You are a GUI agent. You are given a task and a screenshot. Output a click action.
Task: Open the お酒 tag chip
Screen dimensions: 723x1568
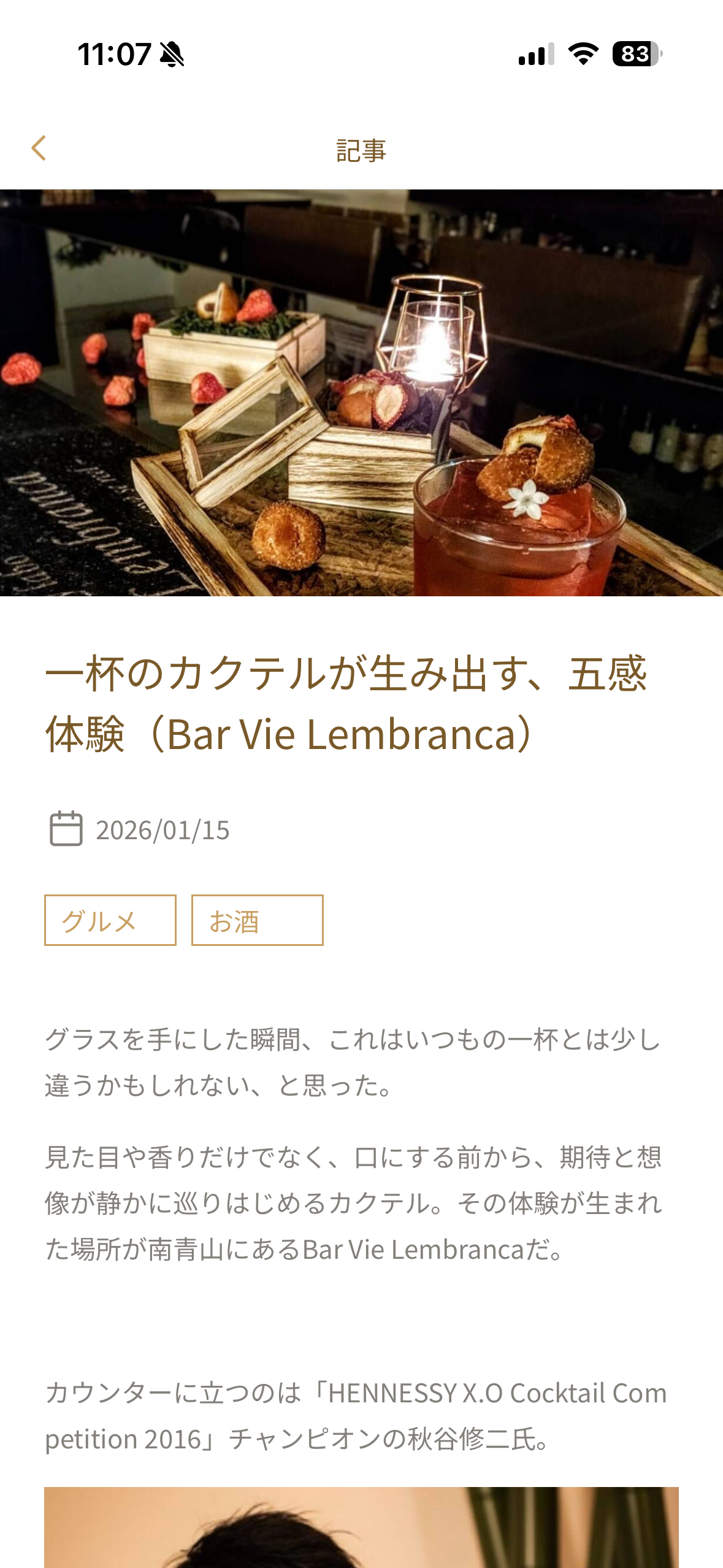click(257, 920)
